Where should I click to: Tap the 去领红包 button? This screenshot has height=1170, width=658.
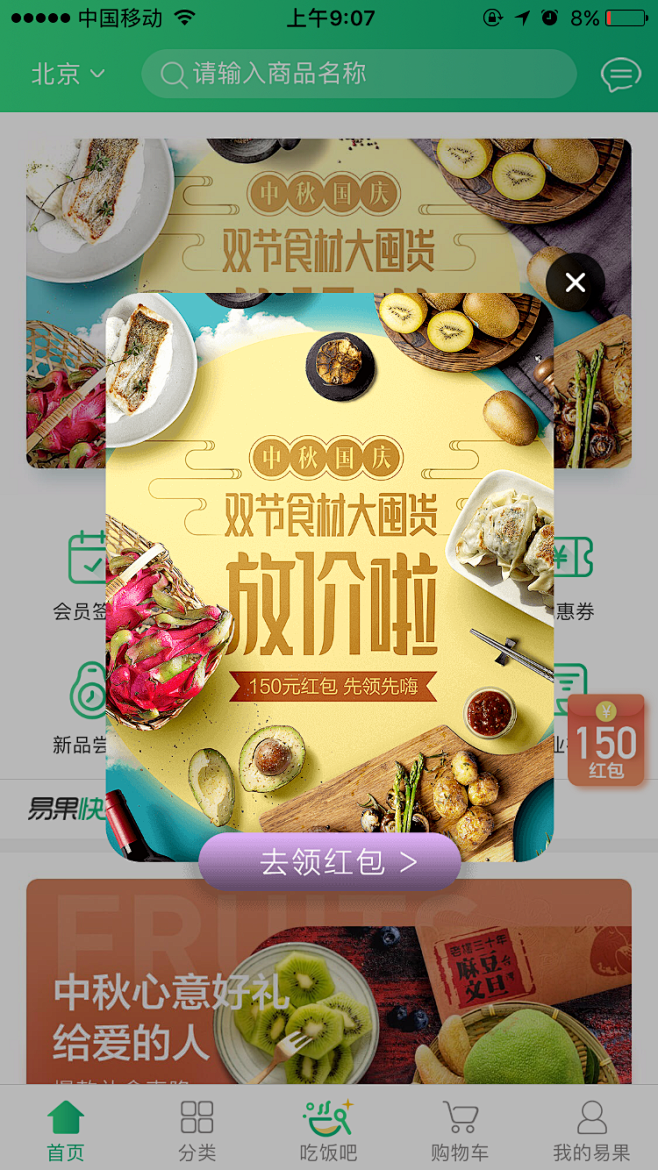point(330,862)
